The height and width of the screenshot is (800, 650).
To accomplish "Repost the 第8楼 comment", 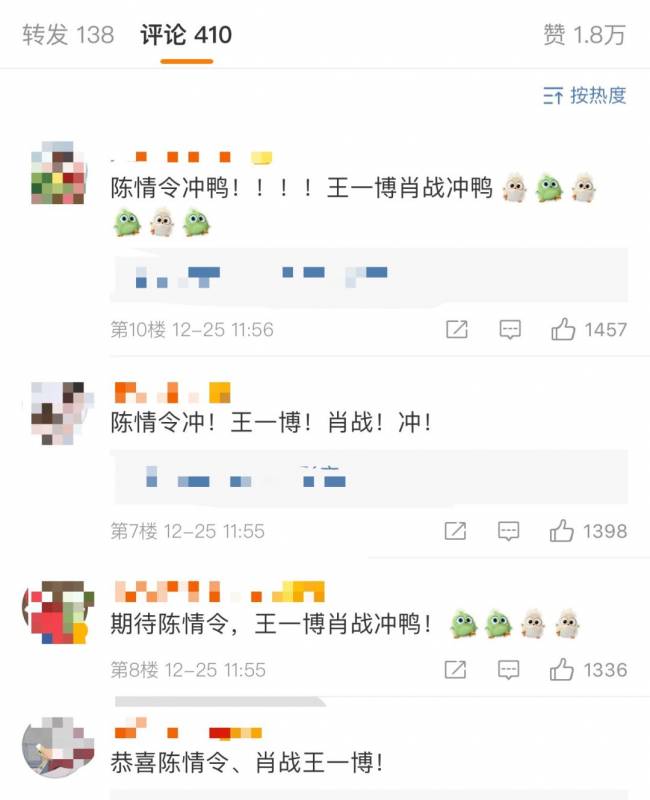I will tap(456, 669).
